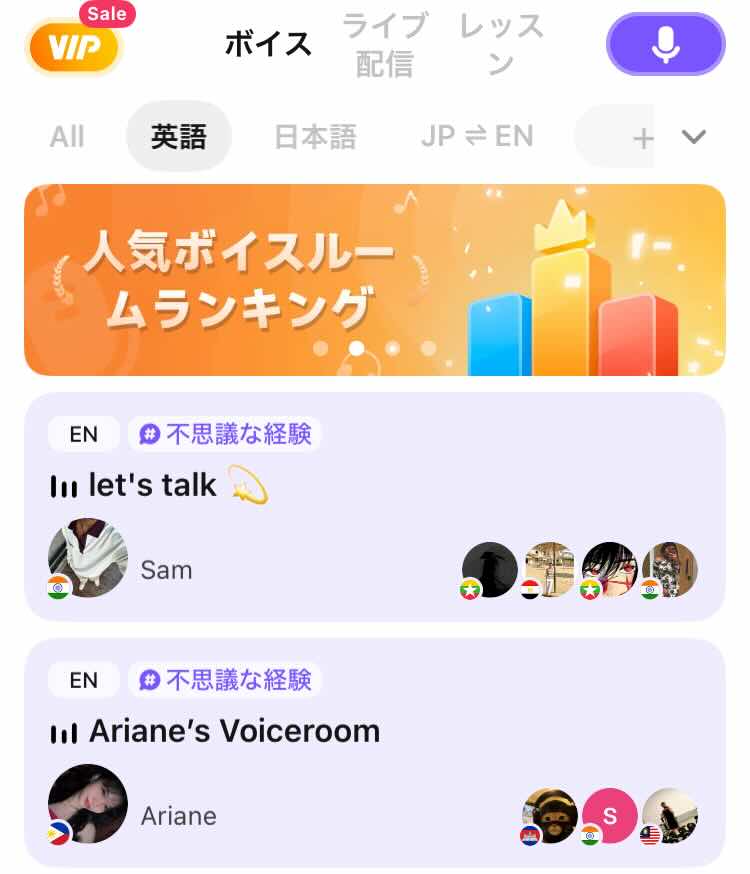Click the EN badge on Ariane's room

click(x=83, y=680)
